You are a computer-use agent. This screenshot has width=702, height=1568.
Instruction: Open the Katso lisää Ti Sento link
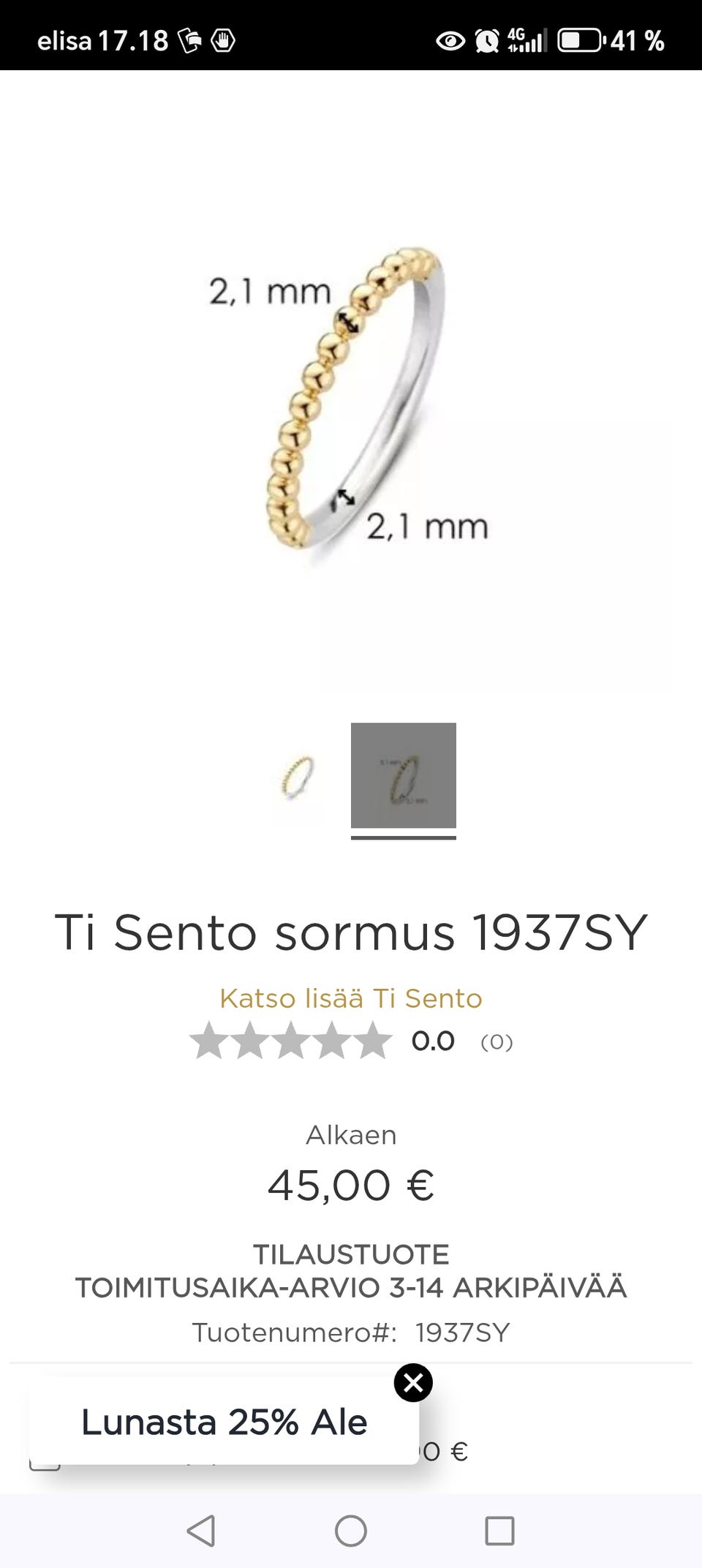(351, 998)
